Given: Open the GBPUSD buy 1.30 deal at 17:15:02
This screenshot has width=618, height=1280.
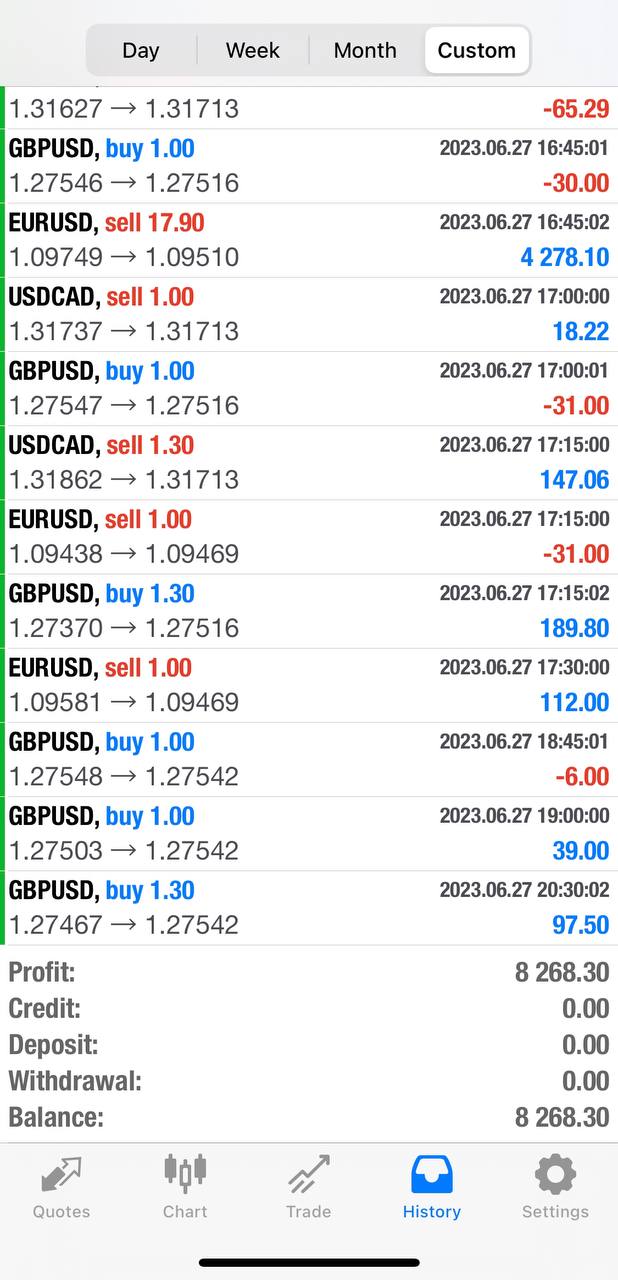Looking at the screenshot, I should [309, 610].
